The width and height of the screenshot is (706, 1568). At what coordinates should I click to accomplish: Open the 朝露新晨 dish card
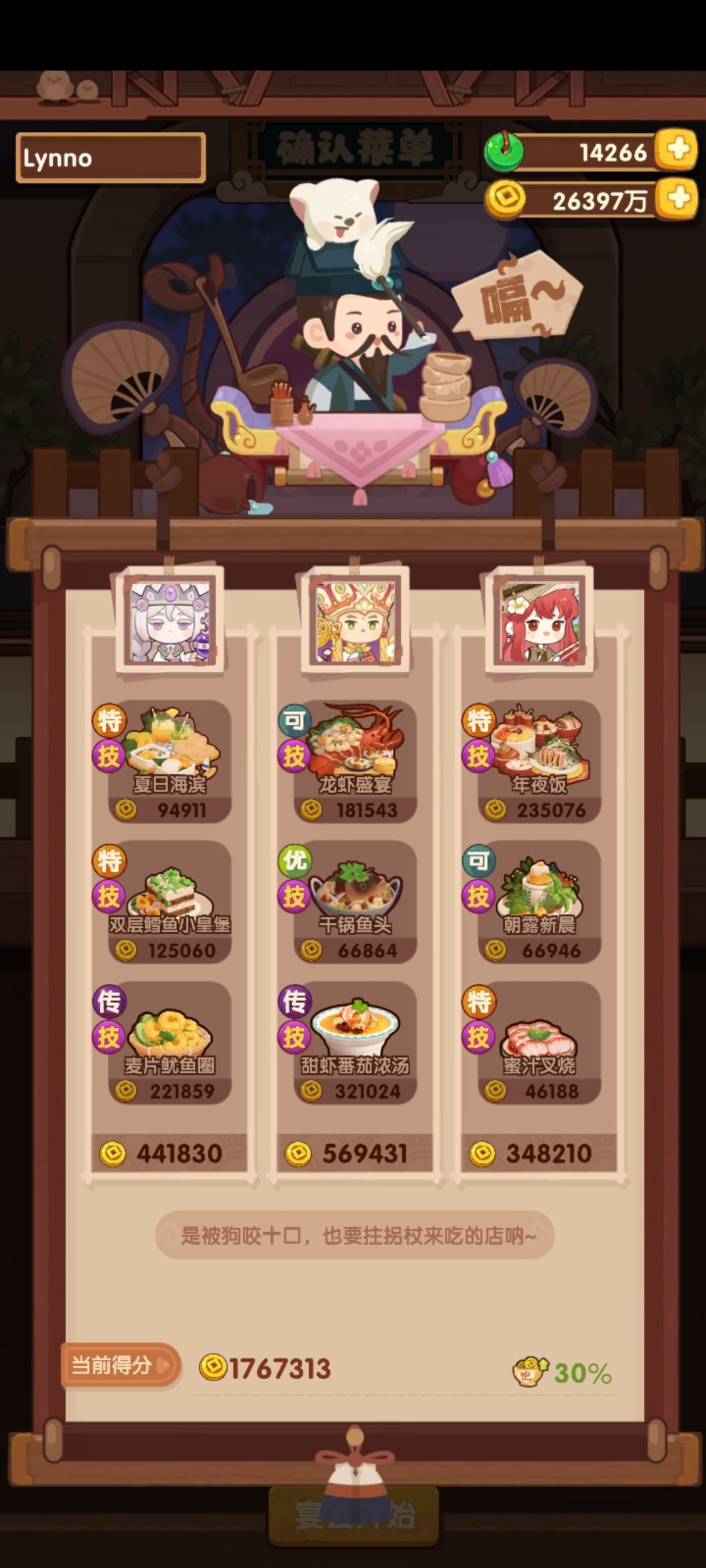click(539, 902)
